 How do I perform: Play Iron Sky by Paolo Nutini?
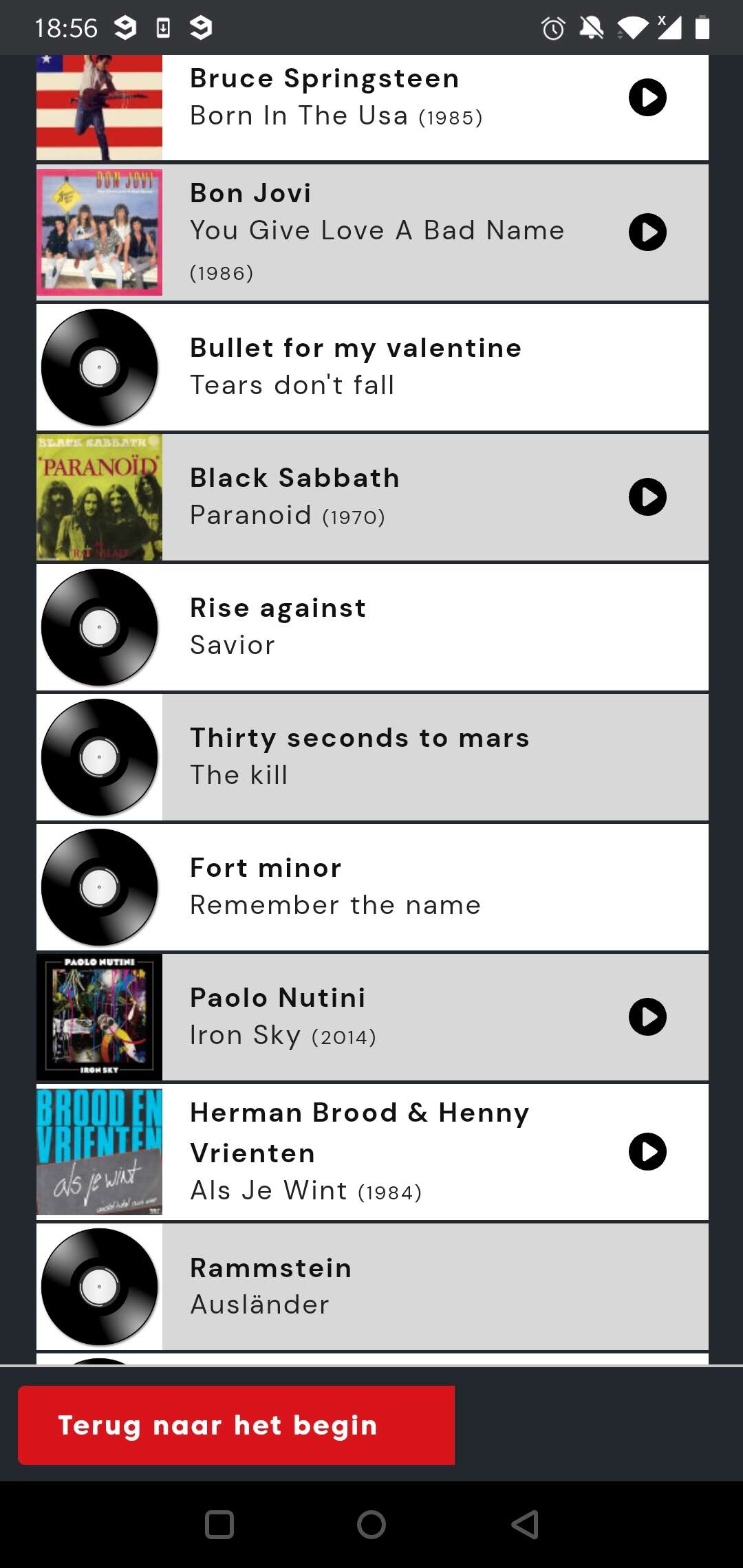(x=647, y=1017)
